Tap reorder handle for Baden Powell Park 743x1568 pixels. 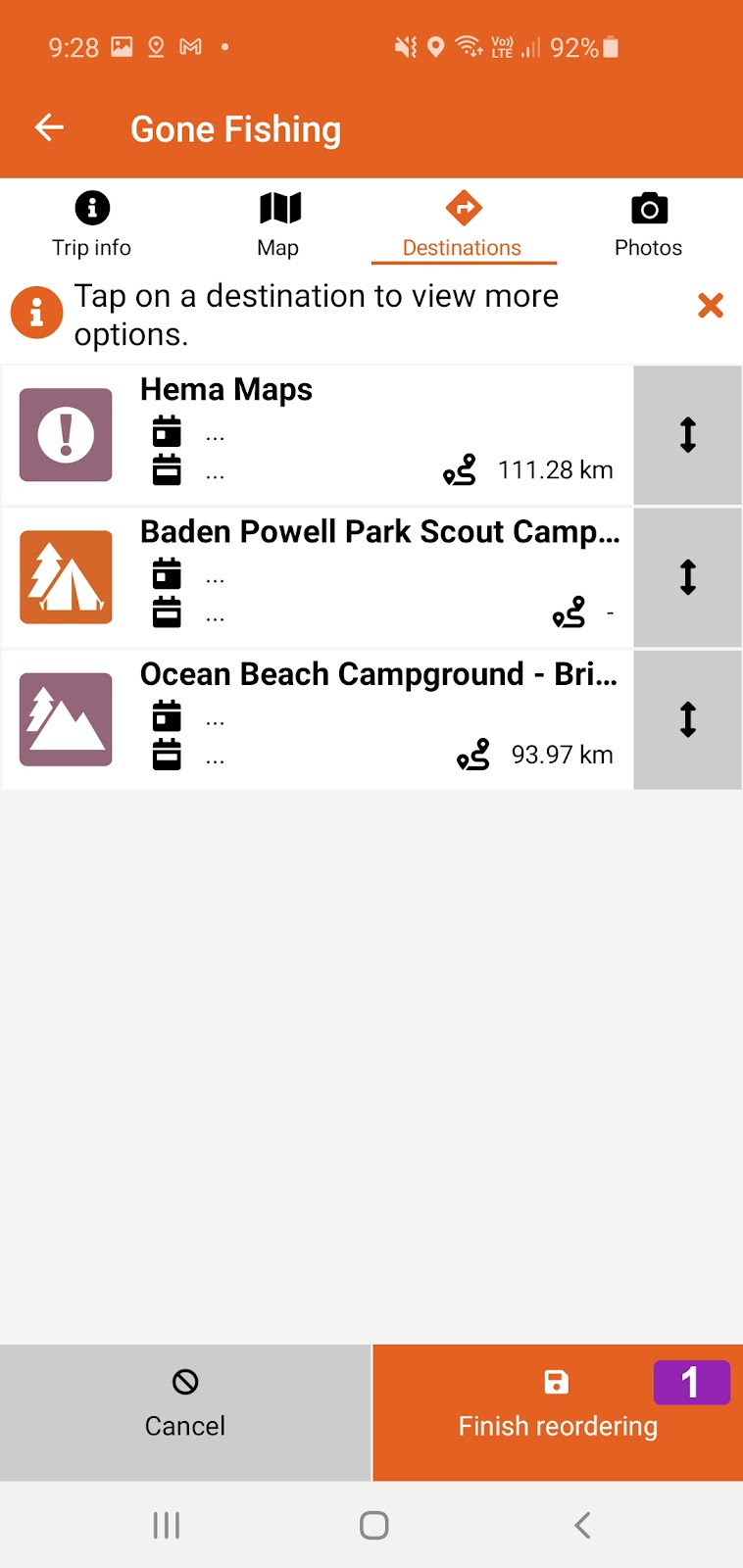(x=688, y=577)
